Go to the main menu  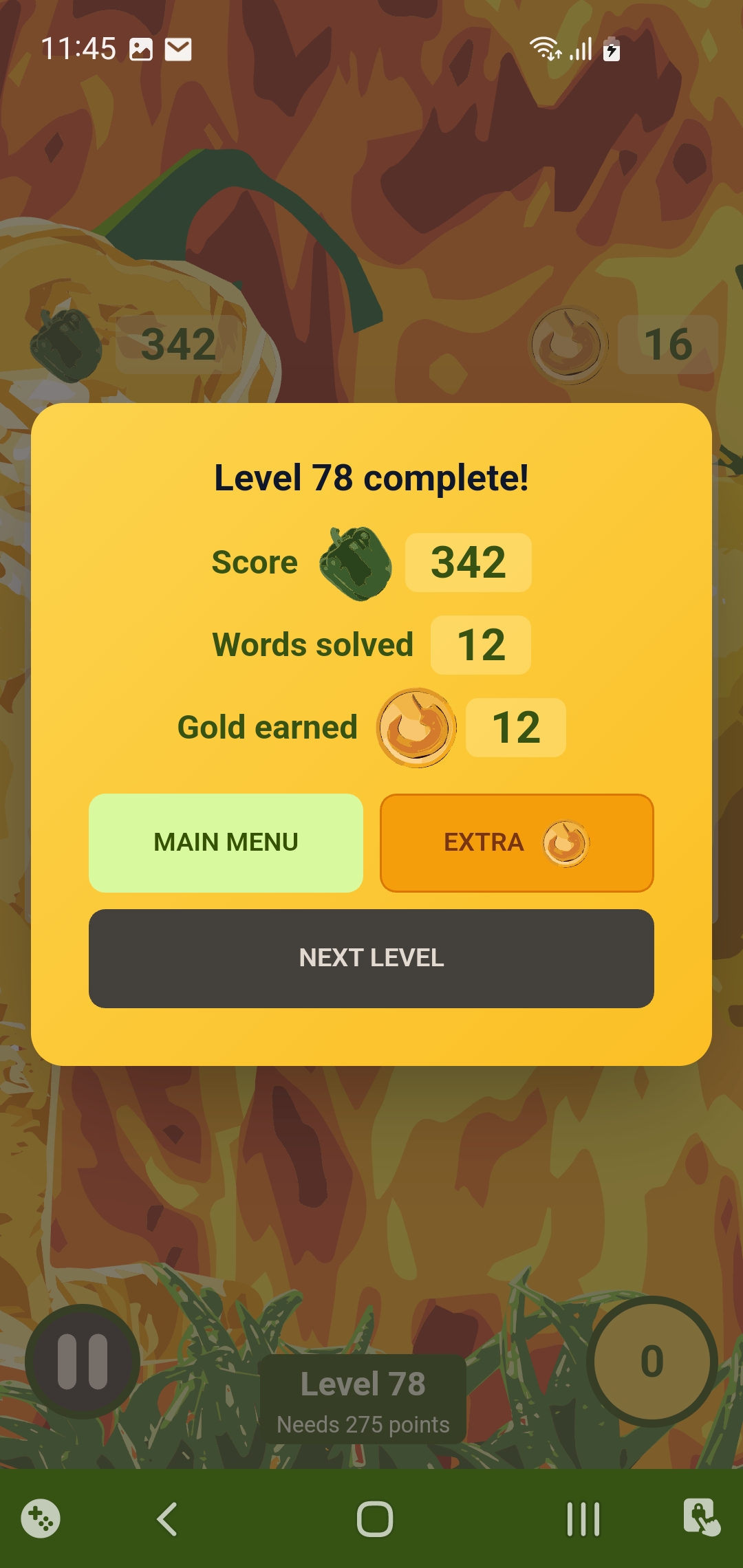pos(226,842)
